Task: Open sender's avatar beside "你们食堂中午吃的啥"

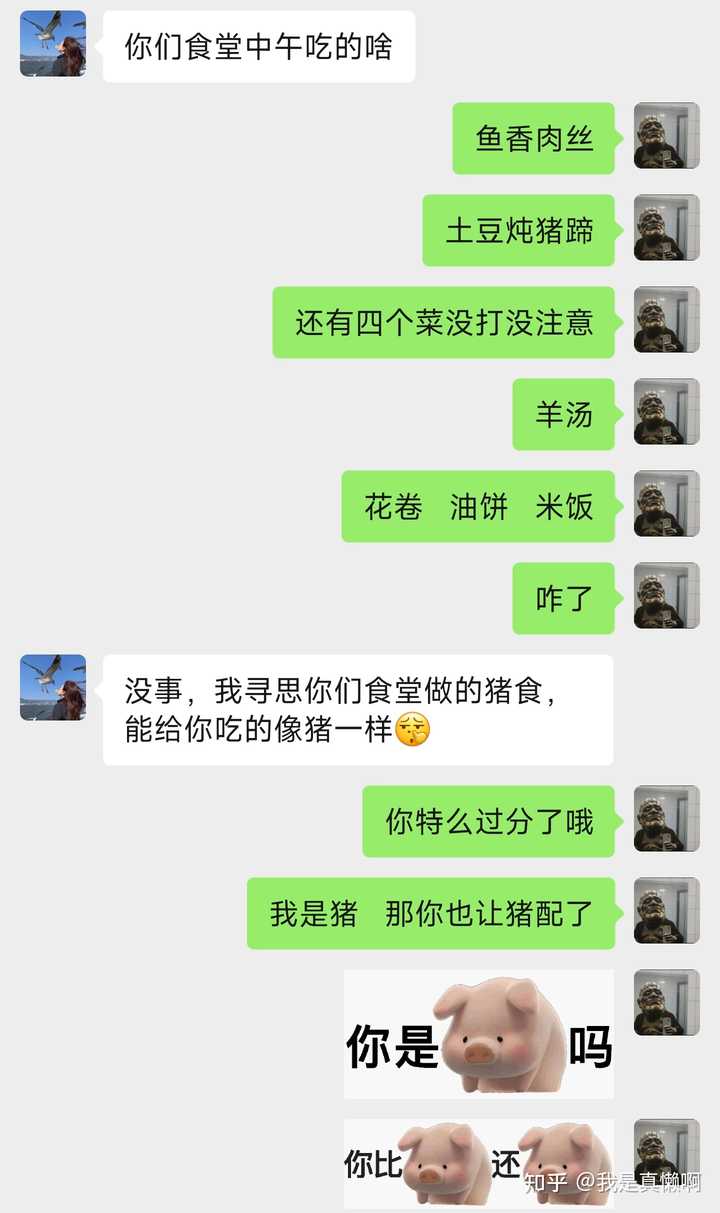Action: (x=53, y=44)
